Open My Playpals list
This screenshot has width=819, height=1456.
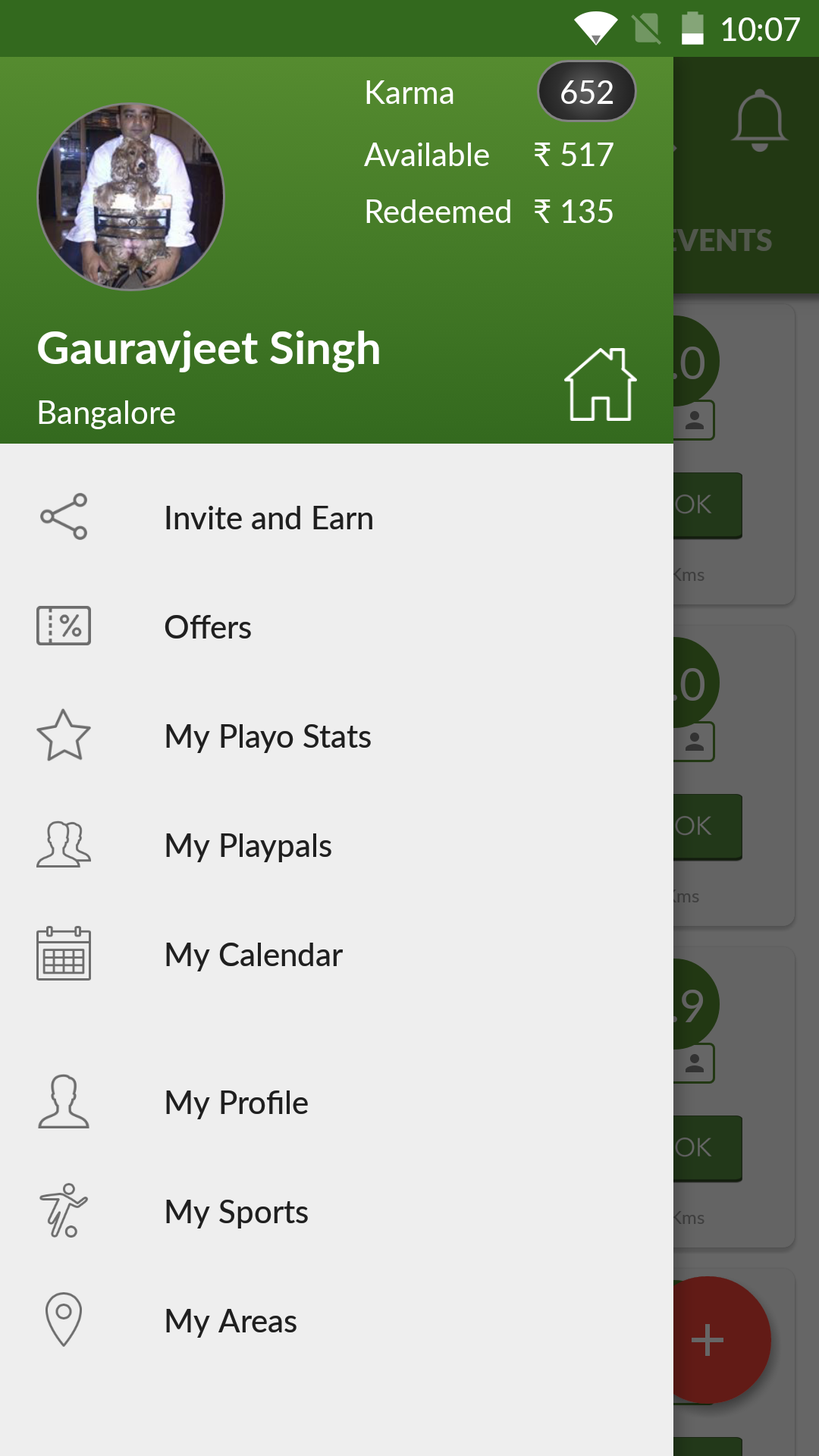pos(248,846)
